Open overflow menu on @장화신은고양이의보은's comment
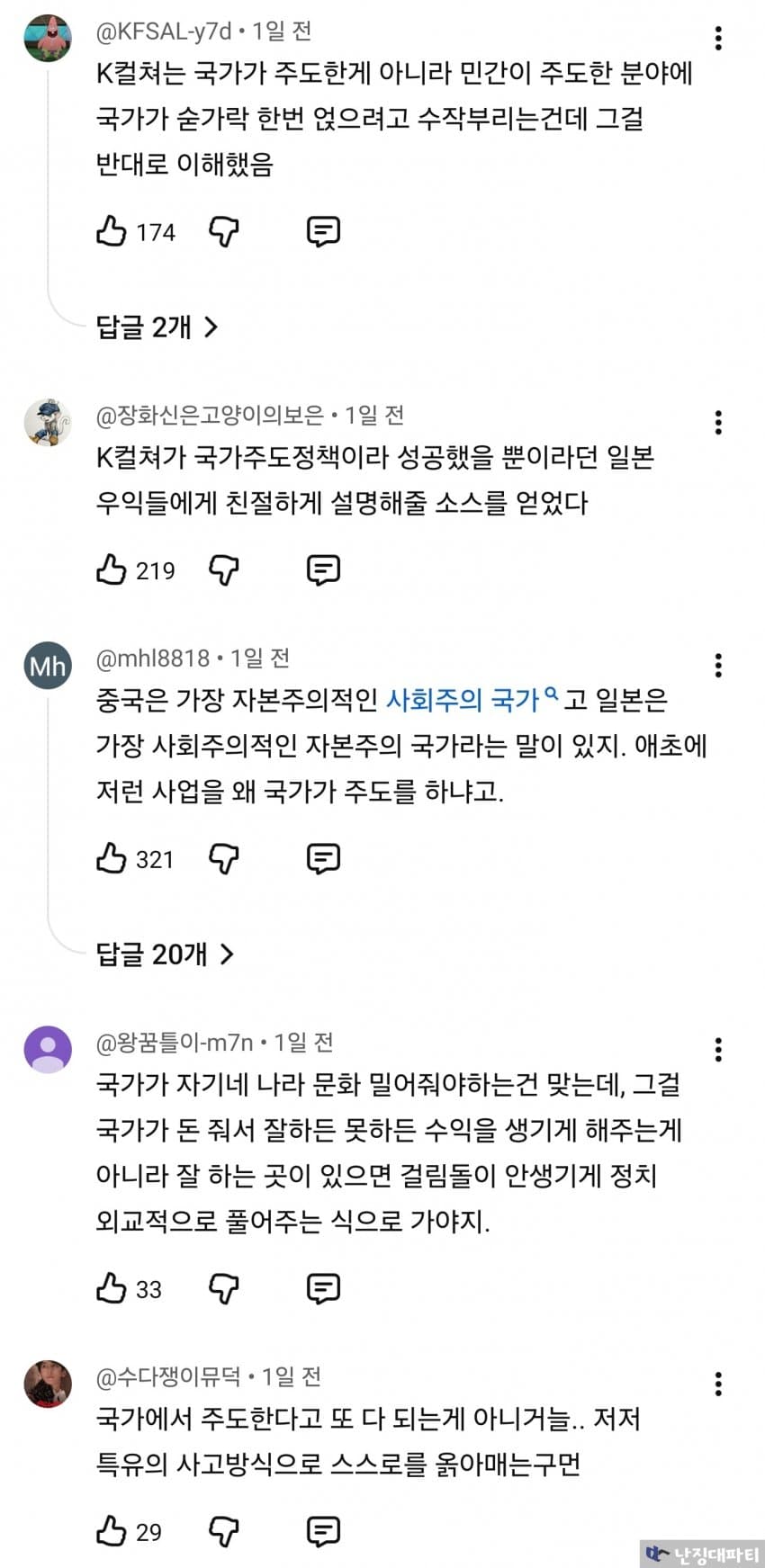The image size is (765, 1568). pyautogui.click(x=717, y=422)
